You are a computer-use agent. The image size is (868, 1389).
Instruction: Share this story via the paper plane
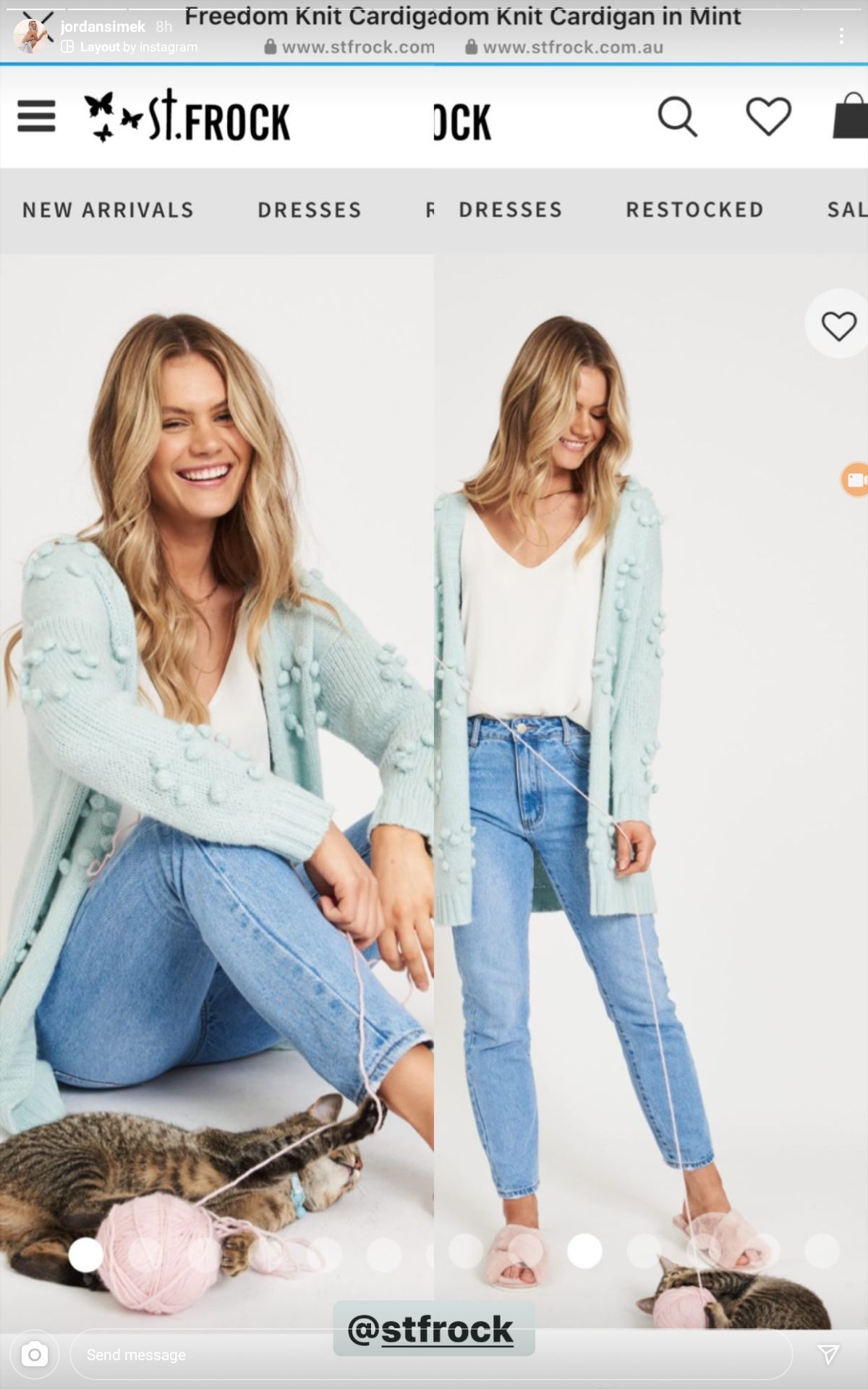(828, 1354)
